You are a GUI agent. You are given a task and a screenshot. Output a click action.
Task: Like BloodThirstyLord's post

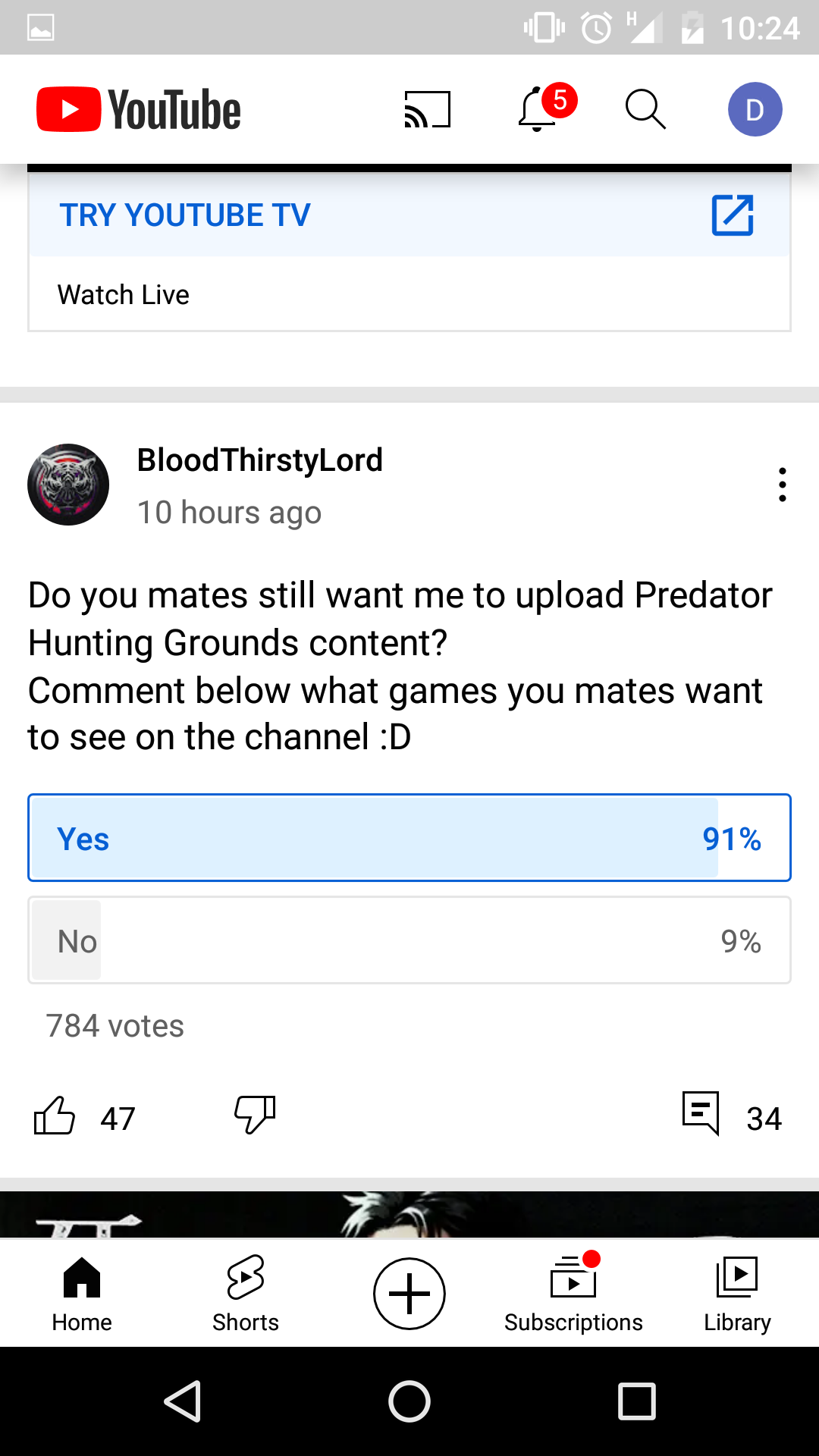coord(55,1116)
